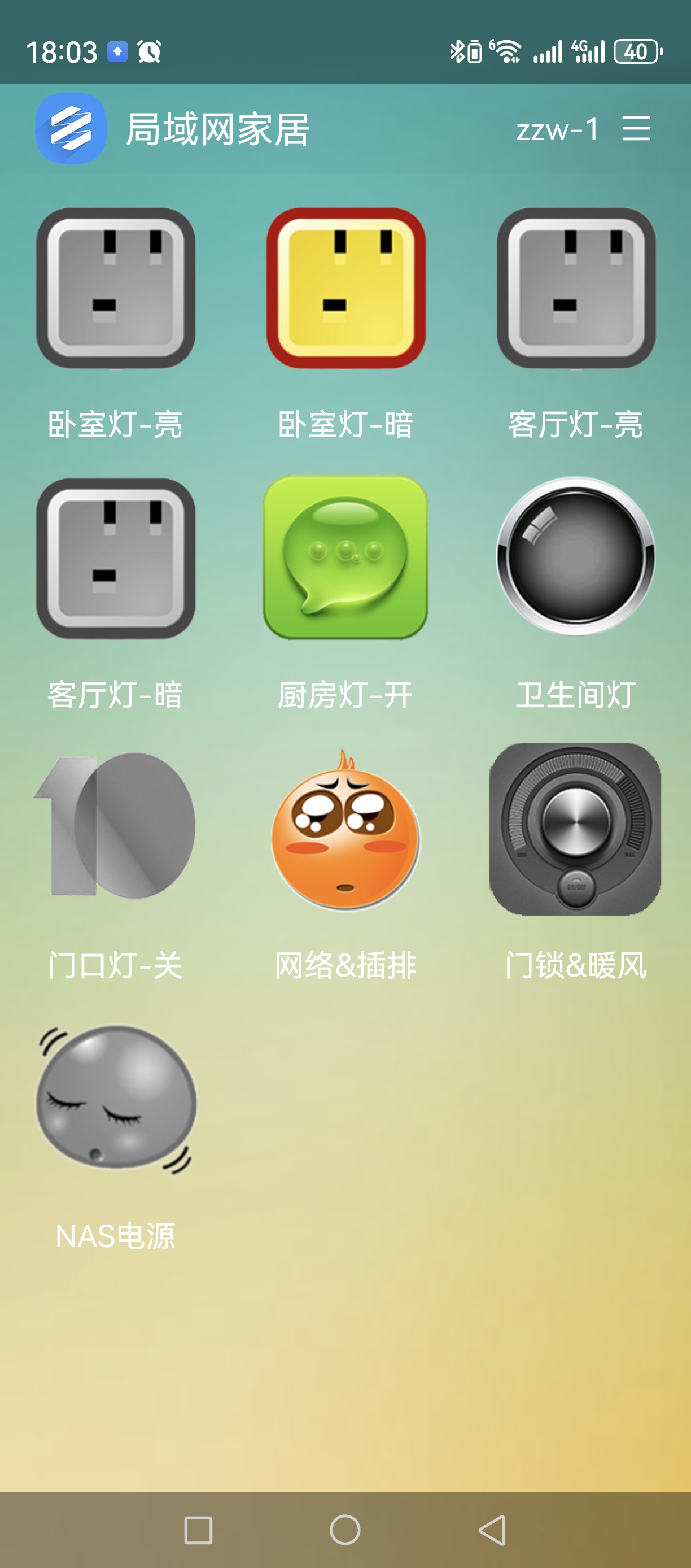Screen dimensions: 691x1568
Task: Toggle the NAS电源 sleeping face icon
Action: click(x=116, y=1099)
